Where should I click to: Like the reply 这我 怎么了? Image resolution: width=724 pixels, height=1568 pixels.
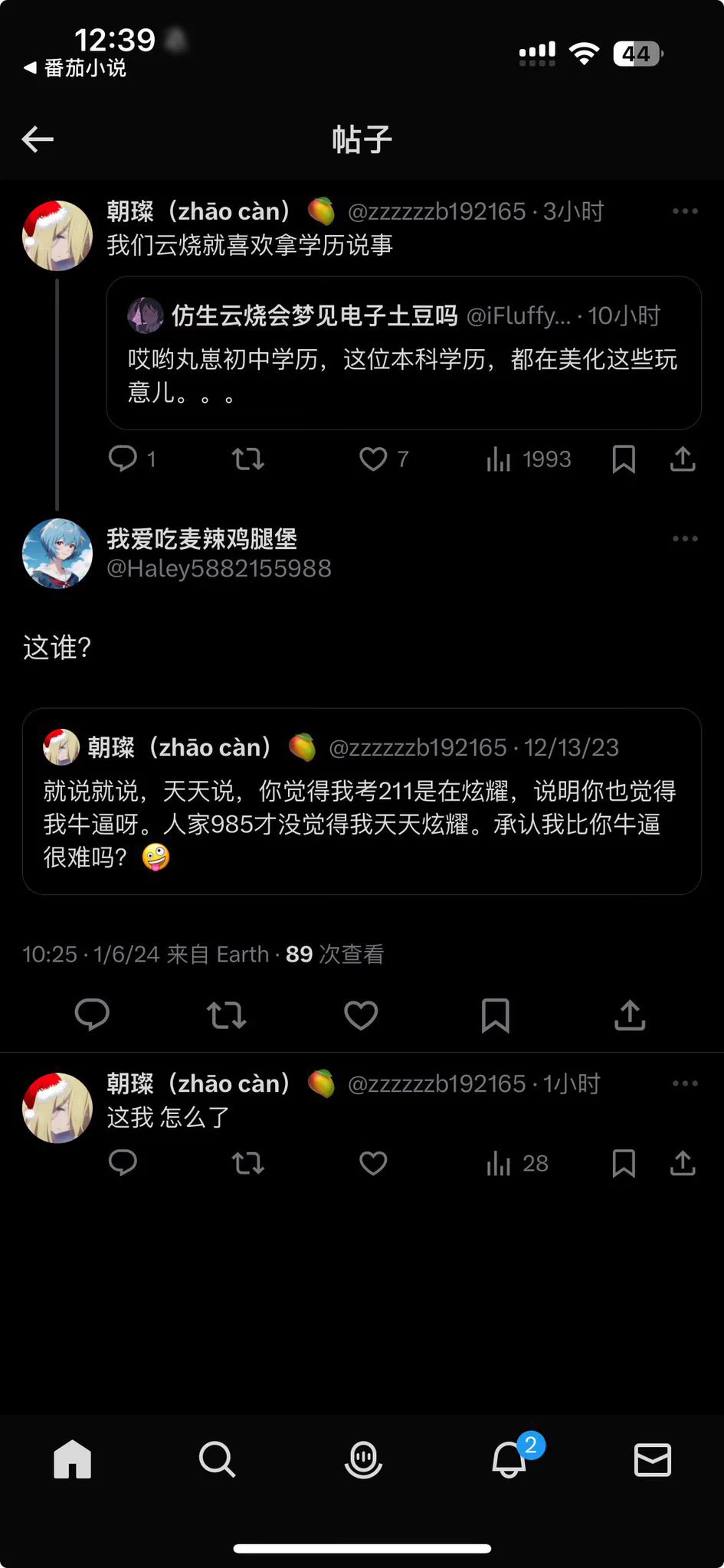pos(373,1164)
